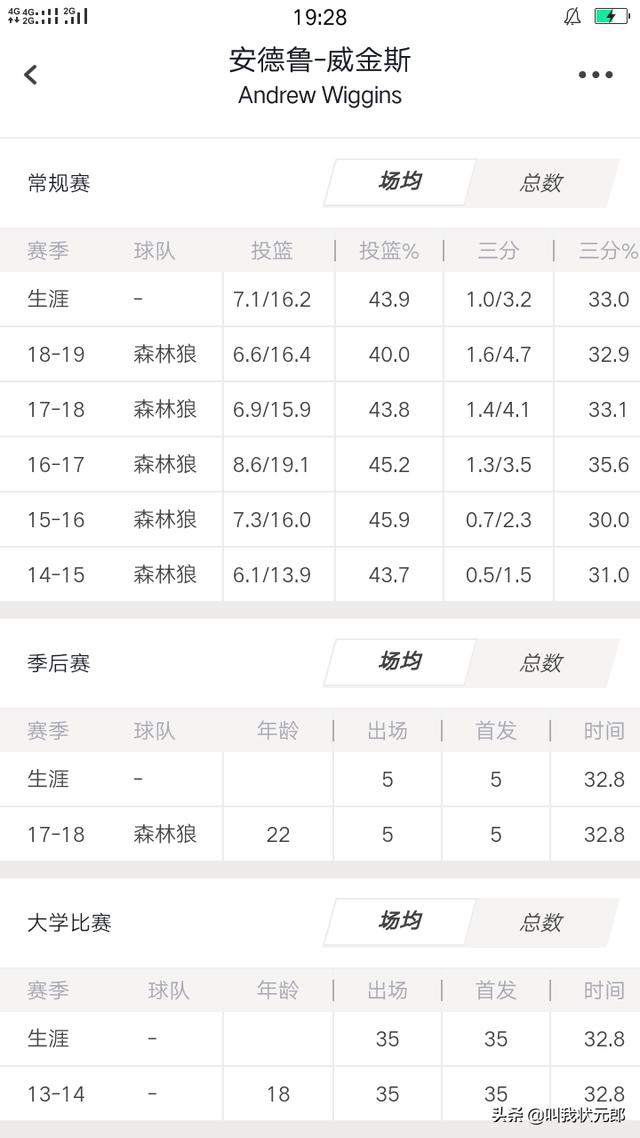Select 场均 in the 常规赛 section

tap(399, 182)
